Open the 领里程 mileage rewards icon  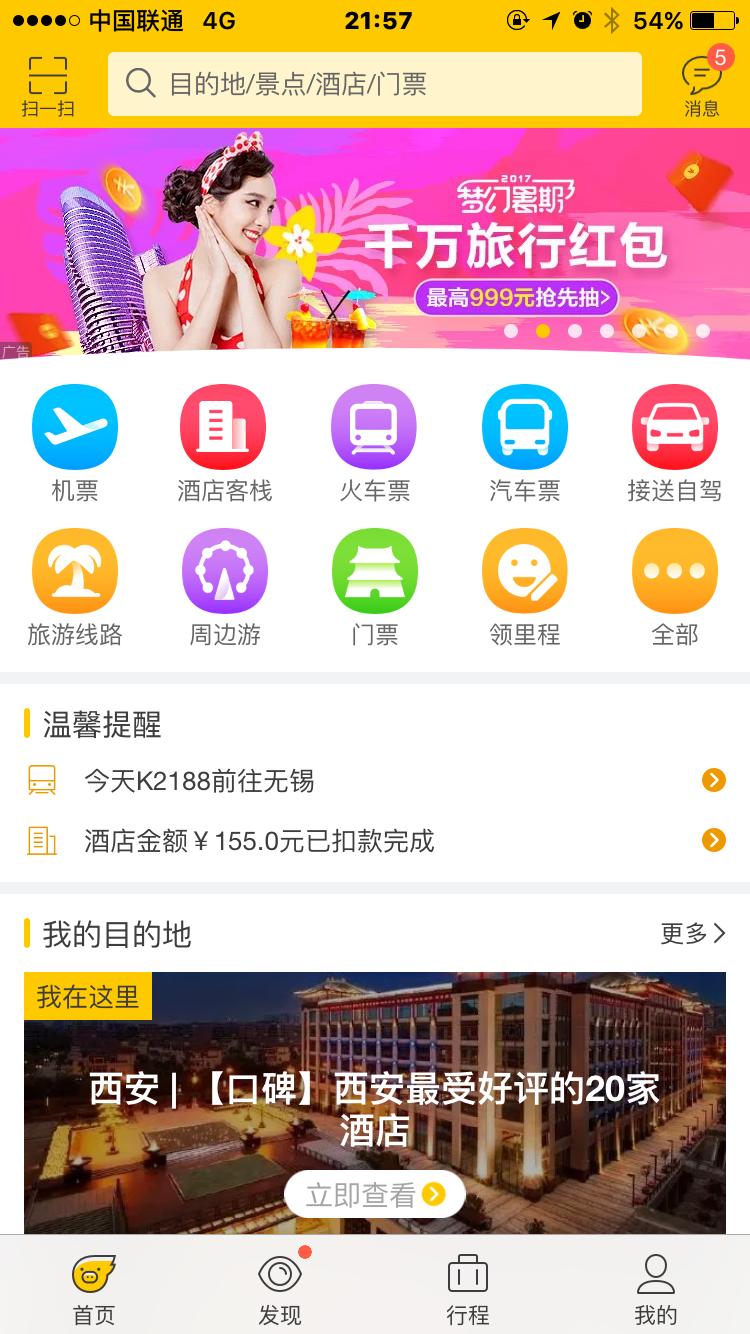[x=525, y=570]
